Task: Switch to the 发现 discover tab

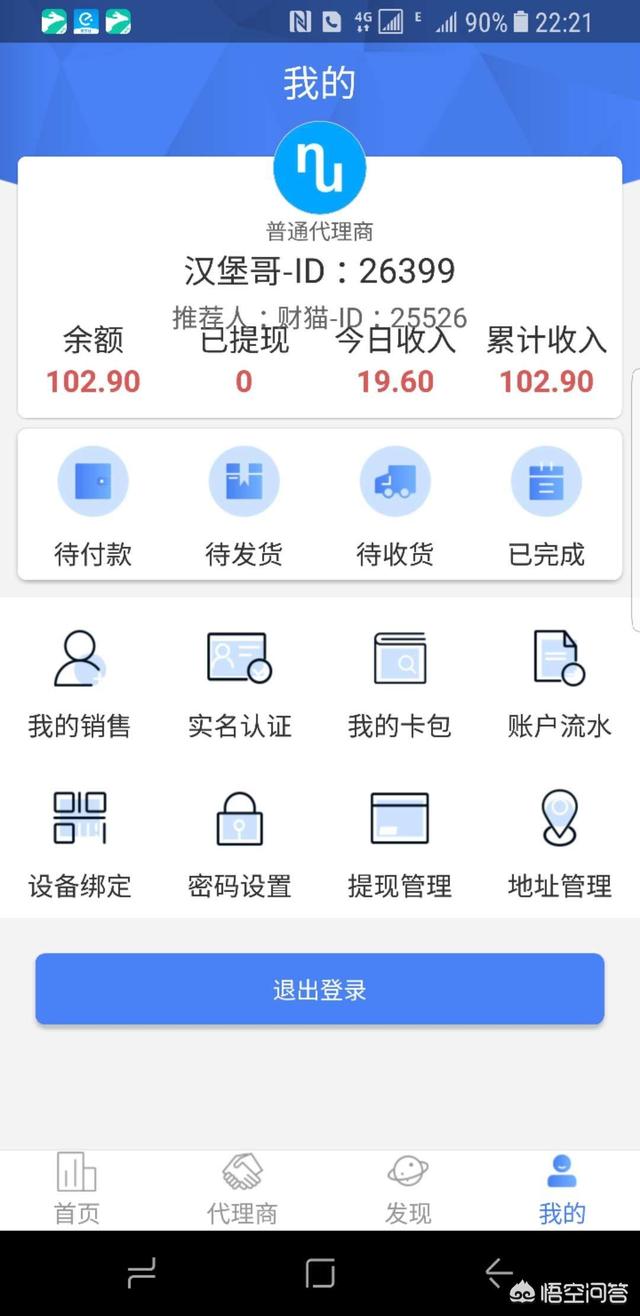Action: [408, 1190]
